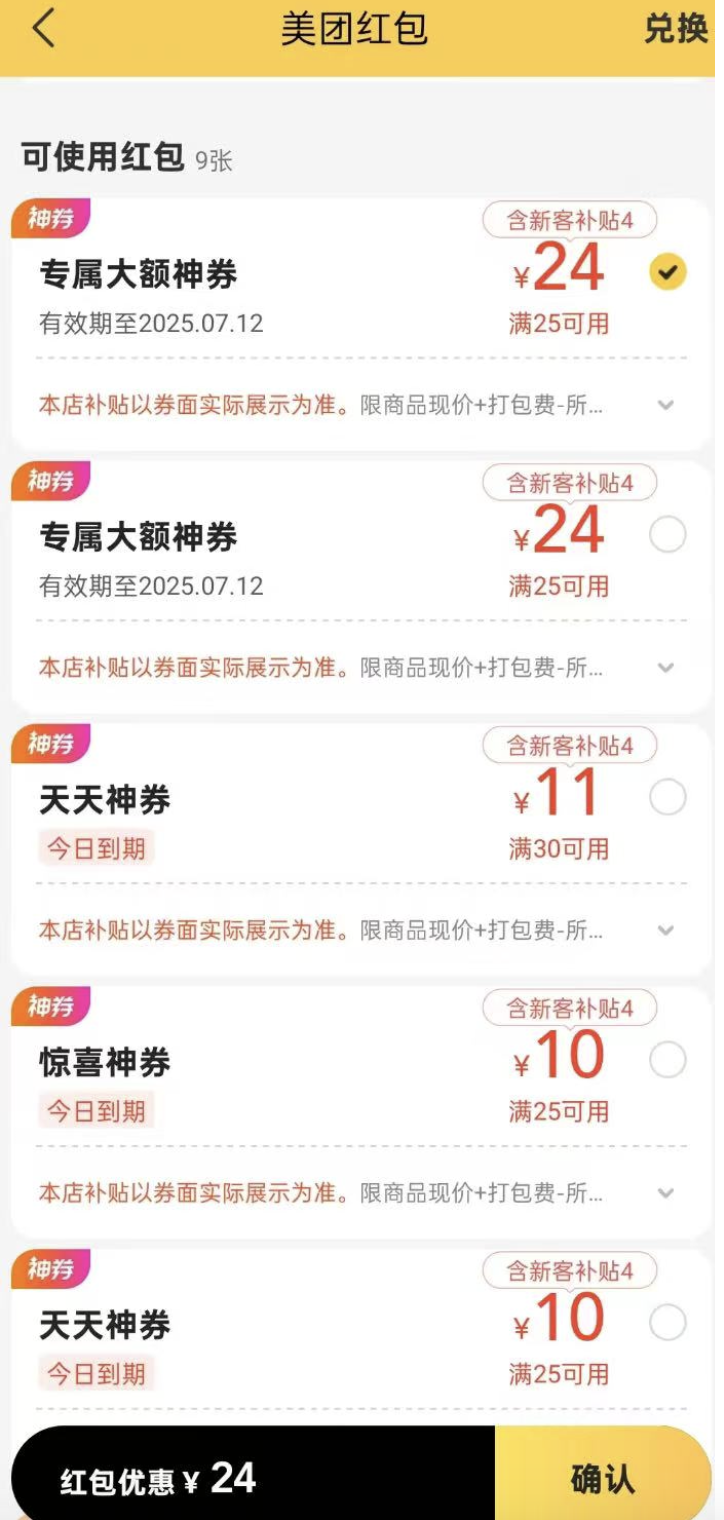Expand usage details of the unchecked 专属大额神券
This screenshot has width=724, height=1520.
click(666, 668)
